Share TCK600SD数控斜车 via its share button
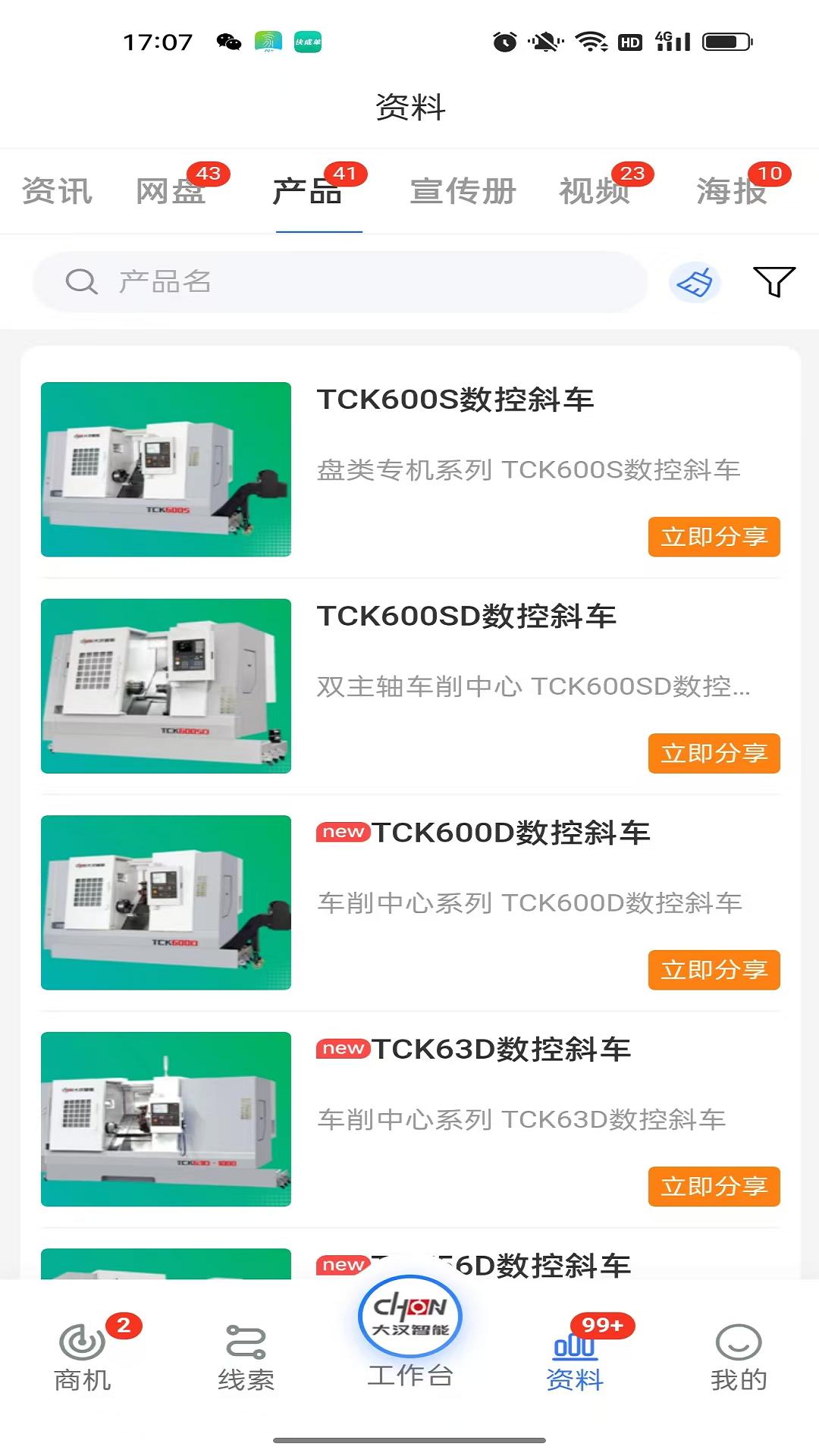The width and height of the screenshot is (819, 1456). (x=714, y=753)
